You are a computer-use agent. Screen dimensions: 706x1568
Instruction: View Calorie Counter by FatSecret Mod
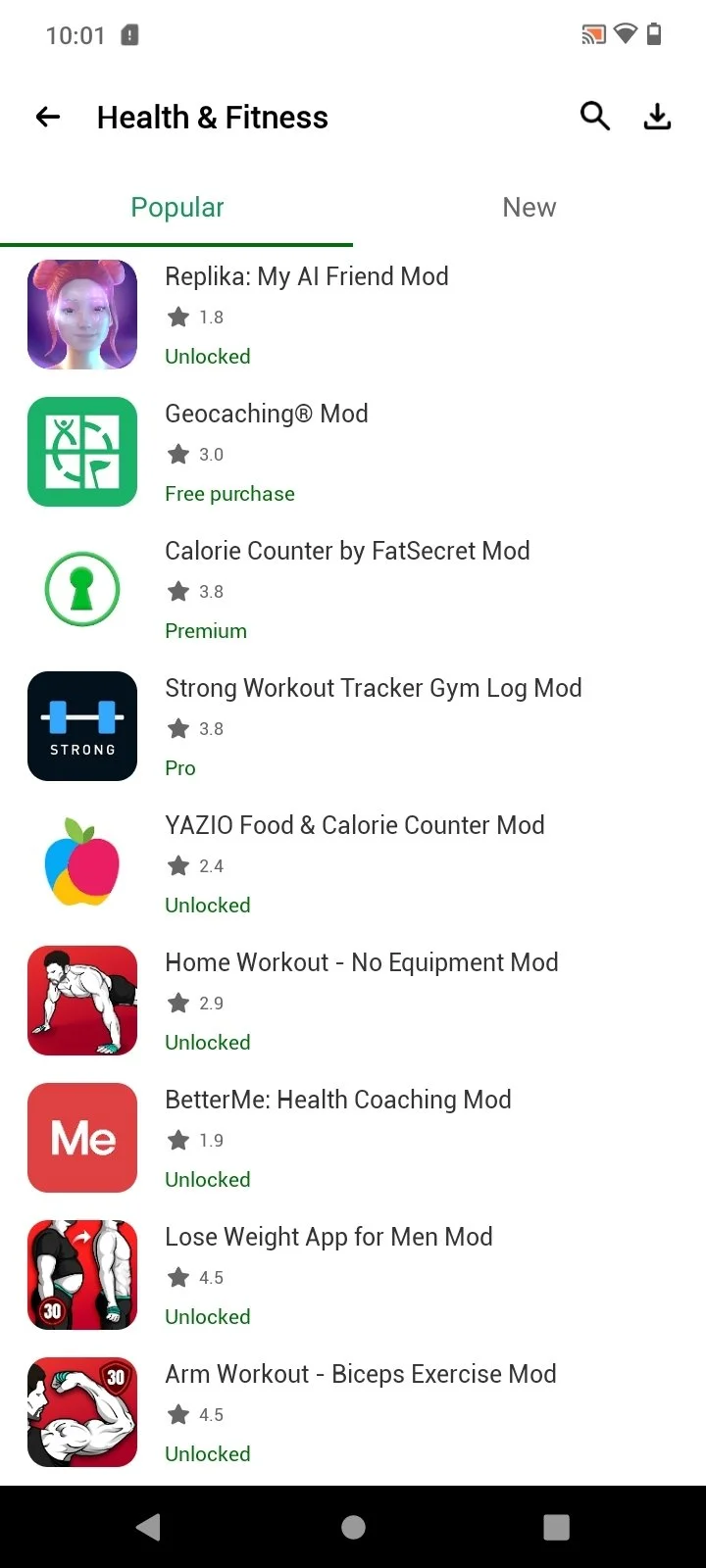[347, 551]
